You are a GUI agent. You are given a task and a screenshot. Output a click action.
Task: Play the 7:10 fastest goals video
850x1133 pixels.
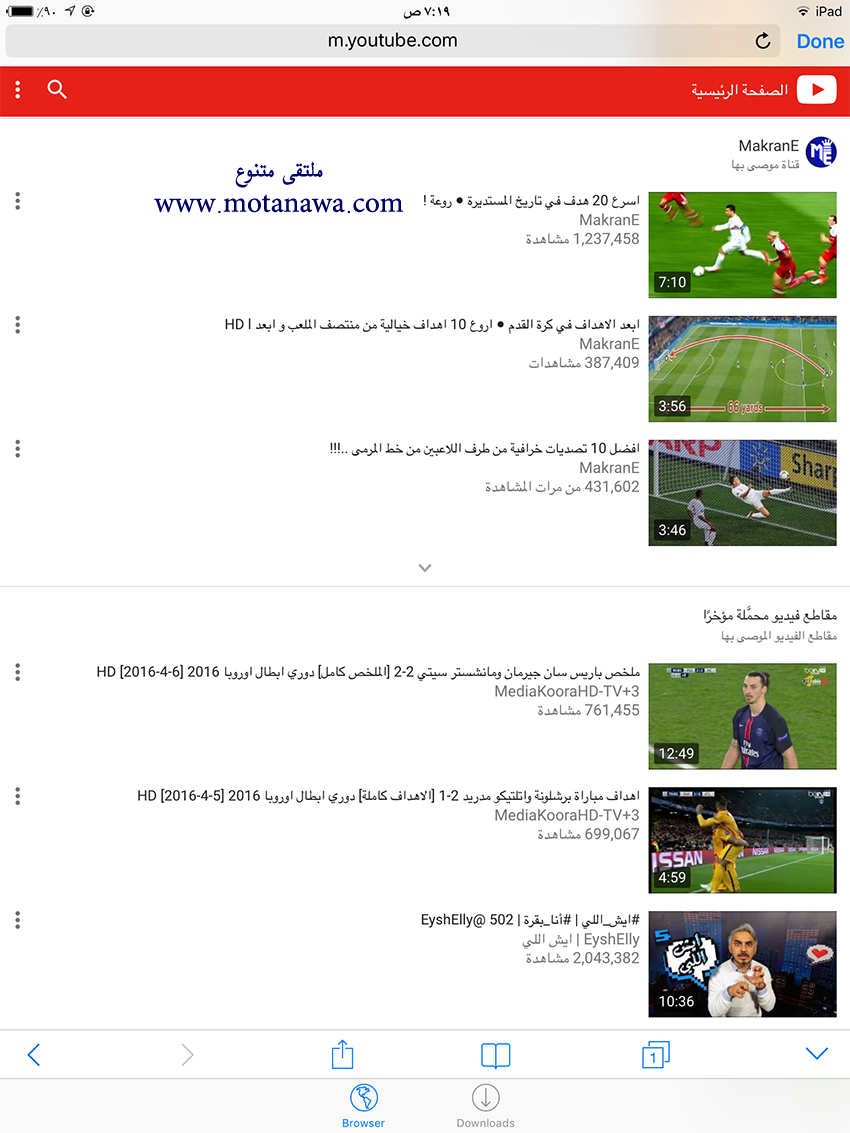pos(742,245)
